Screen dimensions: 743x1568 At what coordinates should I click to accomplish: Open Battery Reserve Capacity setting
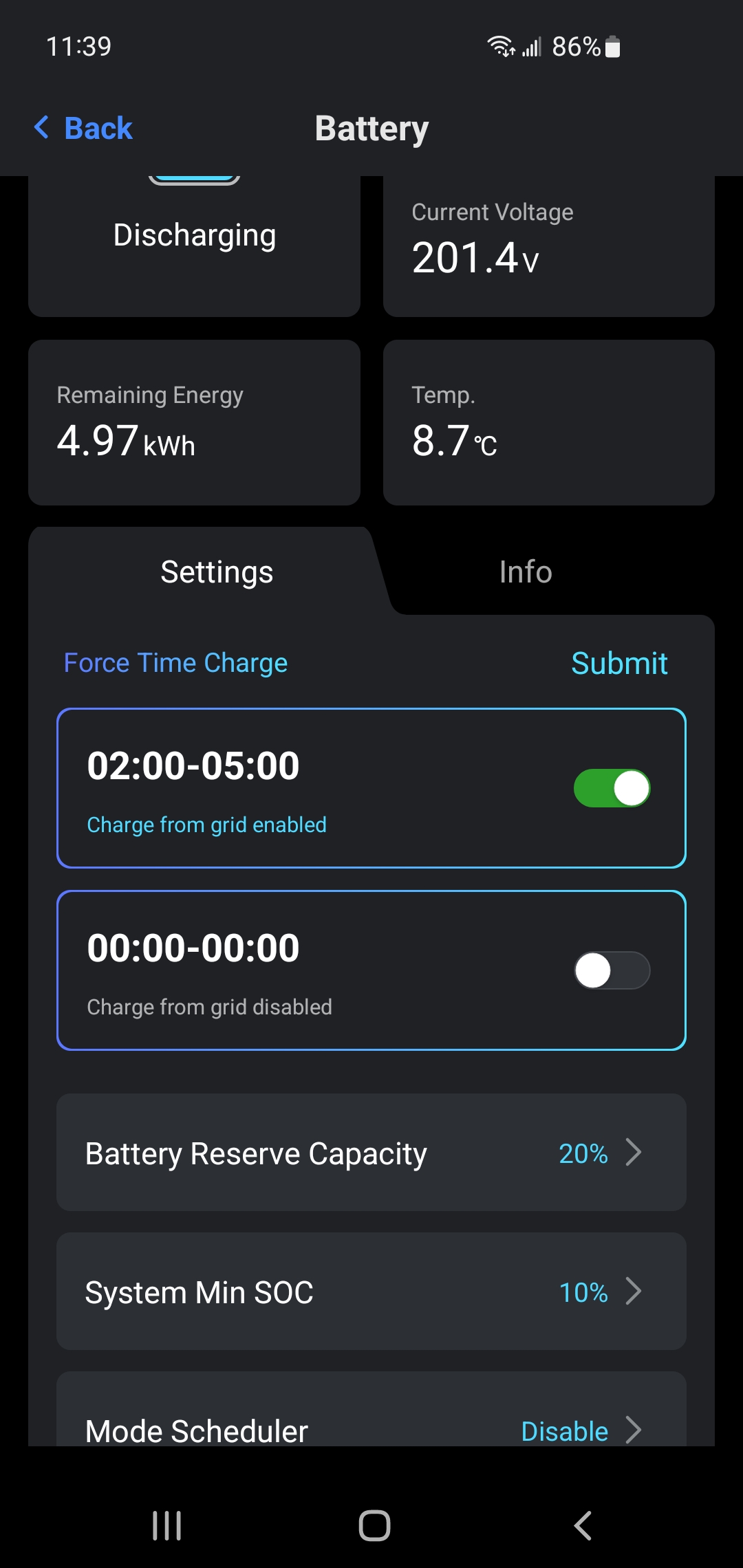(x=371, y=1153)
